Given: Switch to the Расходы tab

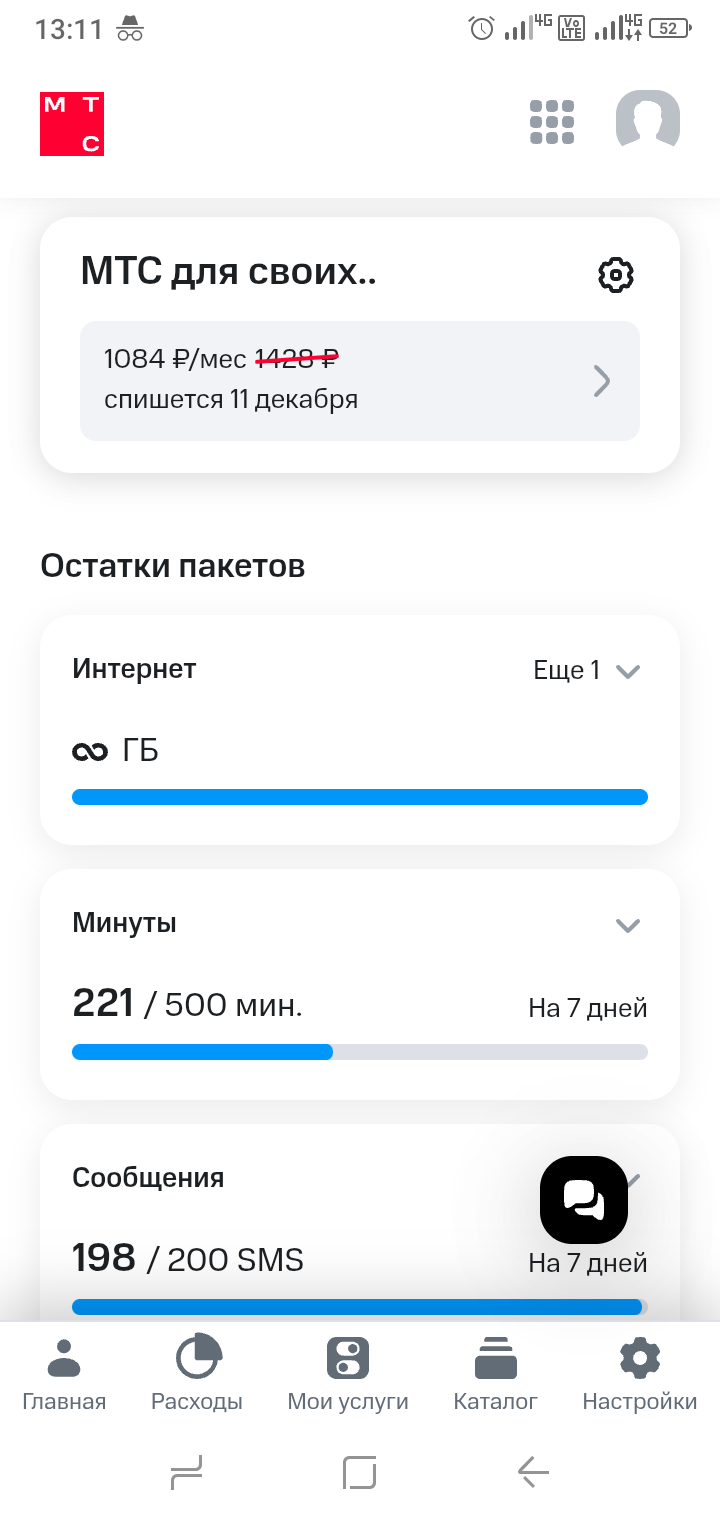Looking at the screenshot, I should pos(197,1373).
